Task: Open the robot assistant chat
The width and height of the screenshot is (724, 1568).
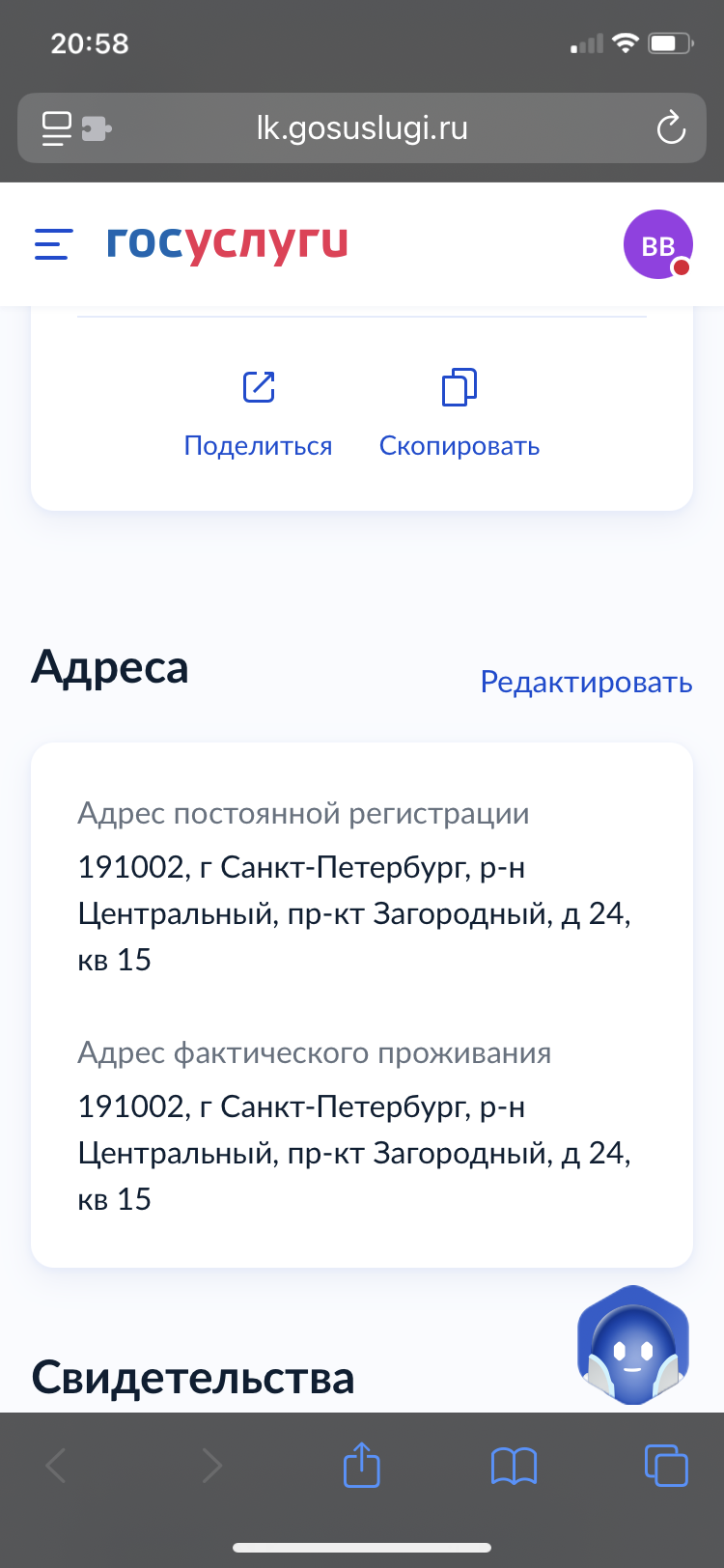Action: [x=633, y=1344]
